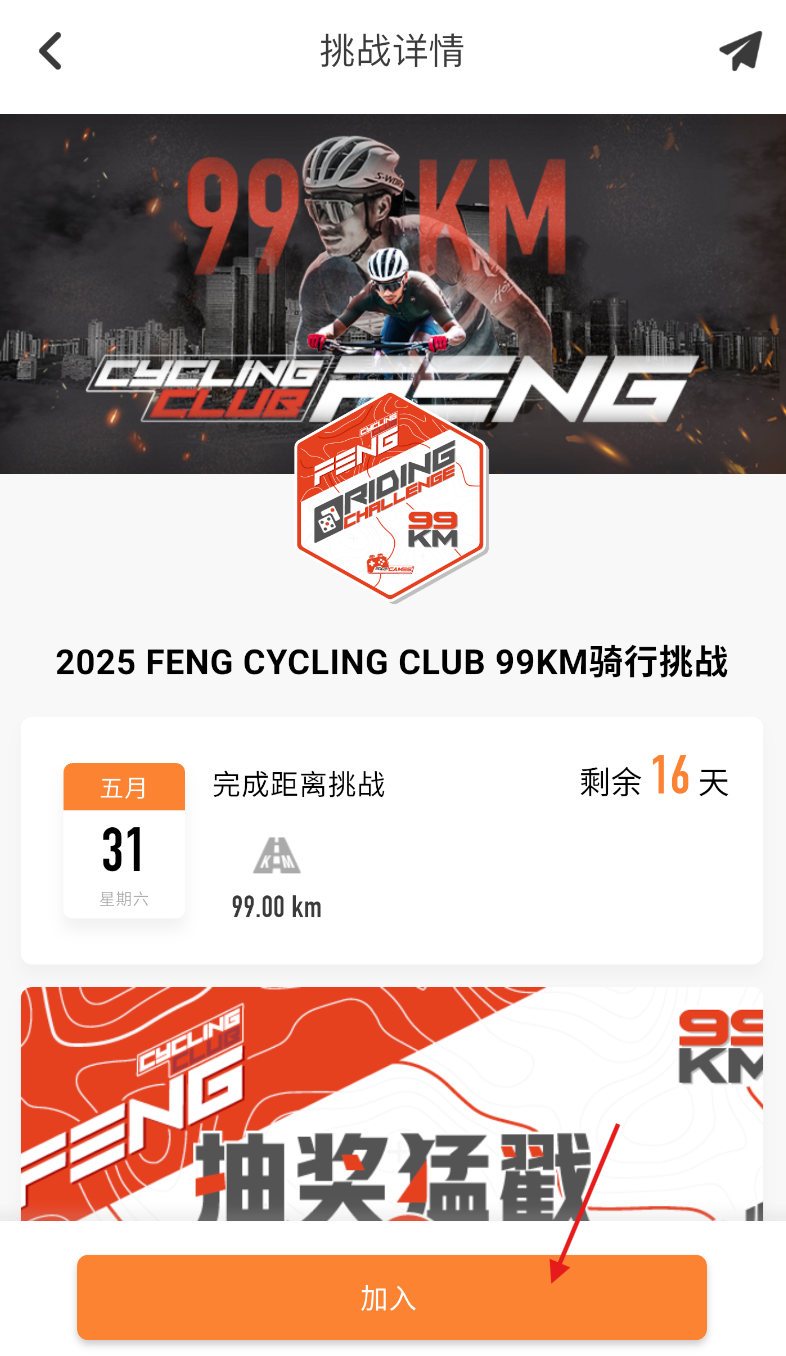Image resolution: width=786 pixels, height=1356 pixels.
Task: Tap the orange 加入 button to join
Action: click(x=391, y=1297)
